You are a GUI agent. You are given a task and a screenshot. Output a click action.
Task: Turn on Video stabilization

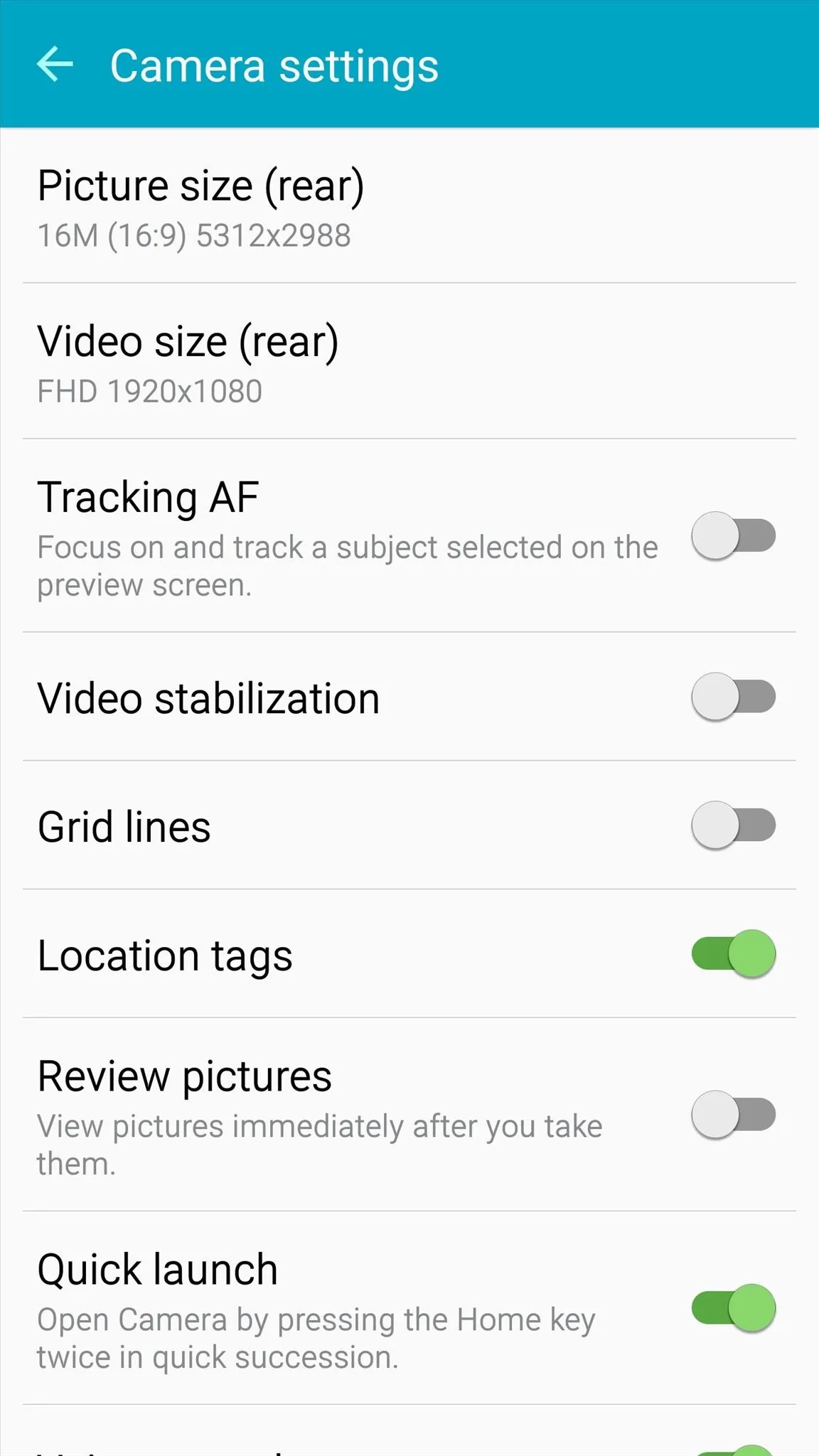733,696
